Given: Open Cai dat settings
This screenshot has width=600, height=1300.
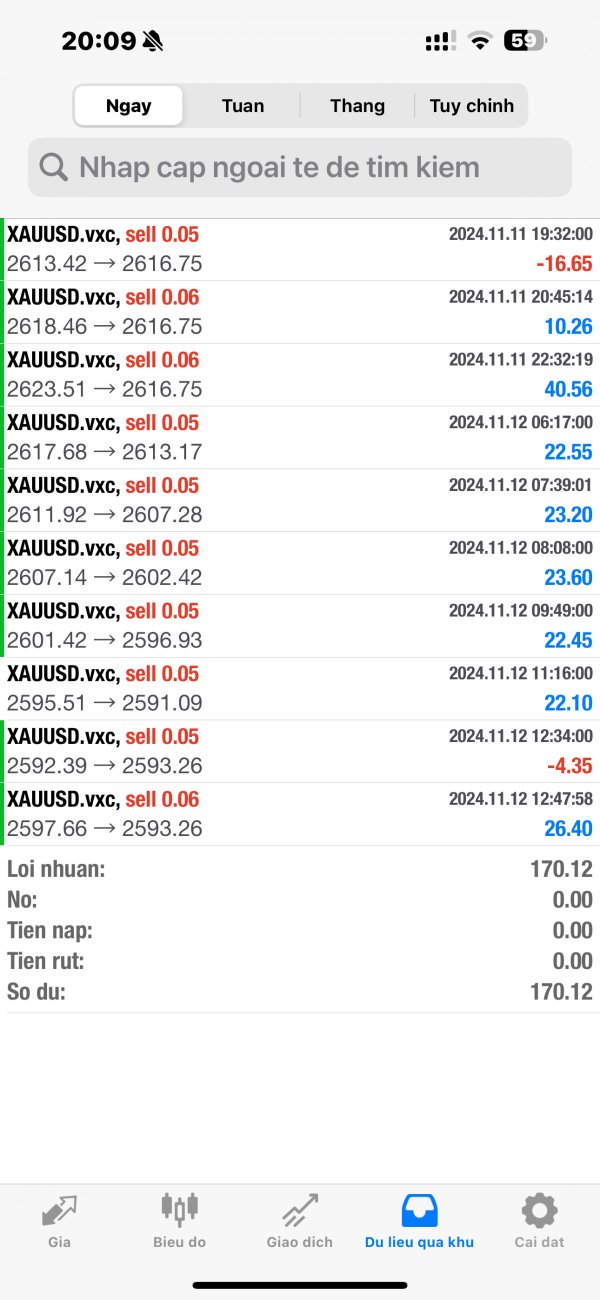Looking at the screenshot, I should [540, 1221].
